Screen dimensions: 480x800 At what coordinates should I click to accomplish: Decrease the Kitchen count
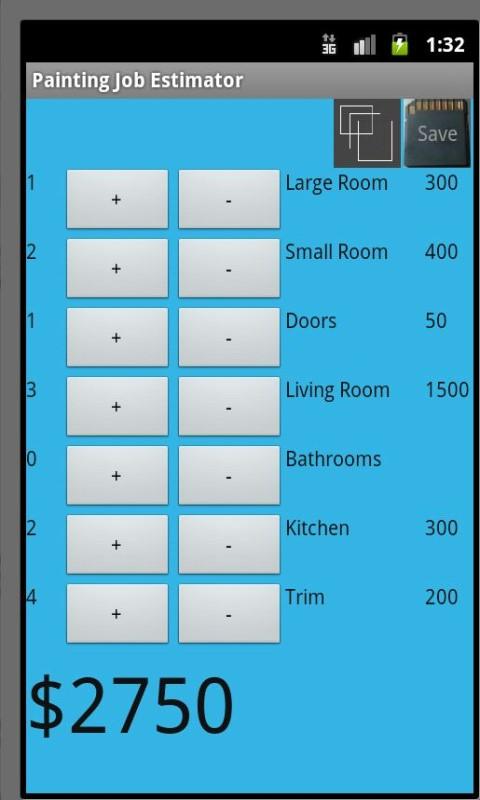click(229, 544)
